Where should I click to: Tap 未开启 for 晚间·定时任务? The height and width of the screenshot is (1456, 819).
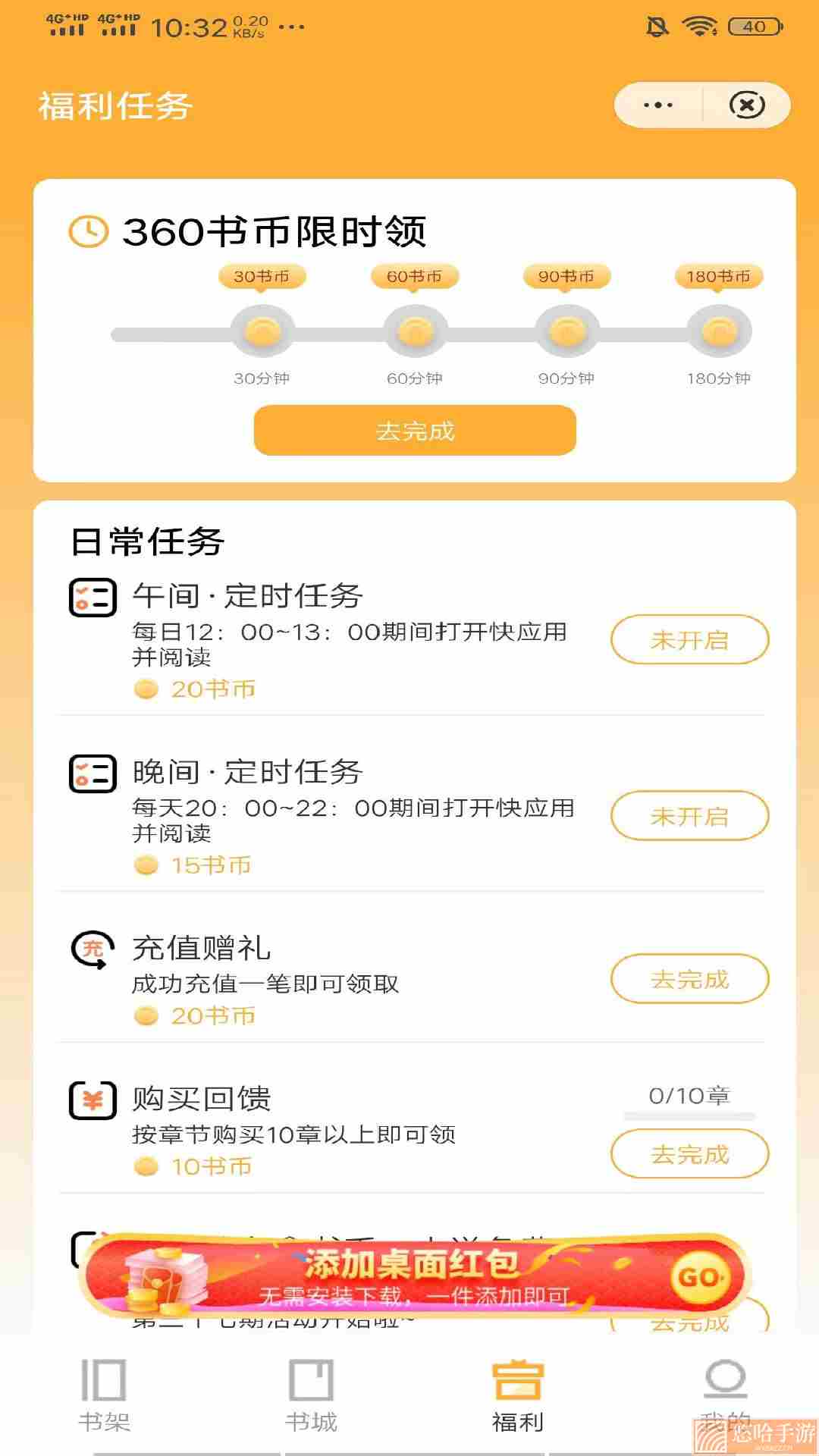(x=689, y=816)
